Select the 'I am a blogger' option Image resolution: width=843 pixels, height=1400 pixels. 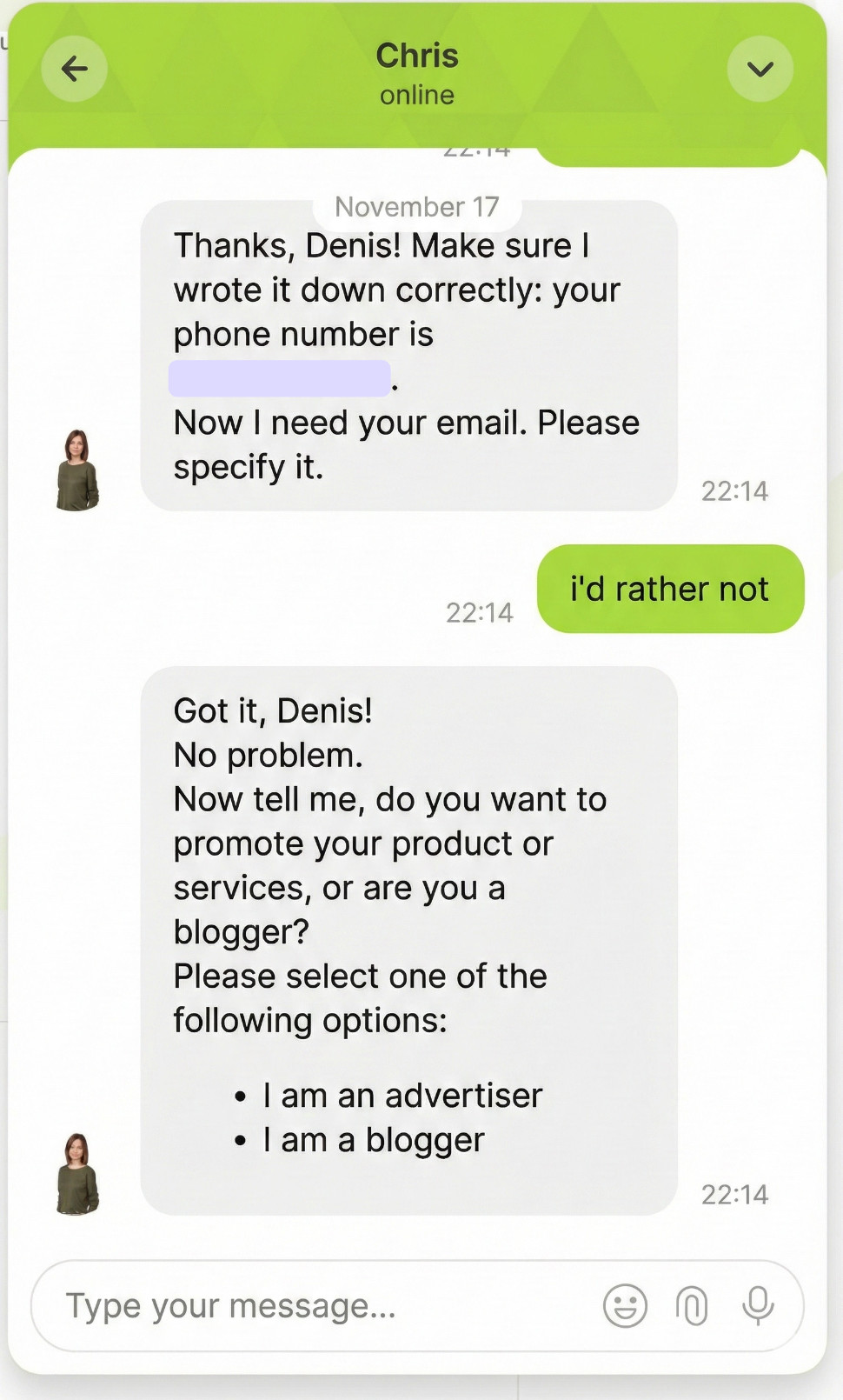(374, 1140)
